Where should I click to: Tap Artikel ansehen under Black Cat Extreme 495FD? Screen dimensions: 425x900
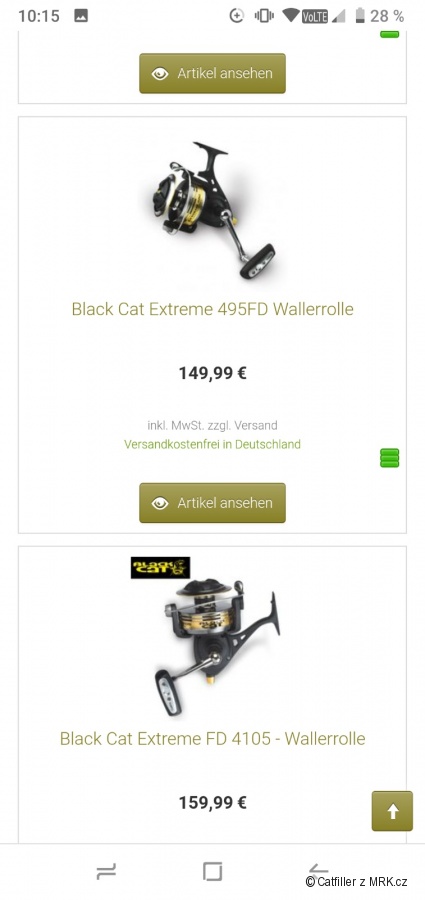(x=212, y=503)
